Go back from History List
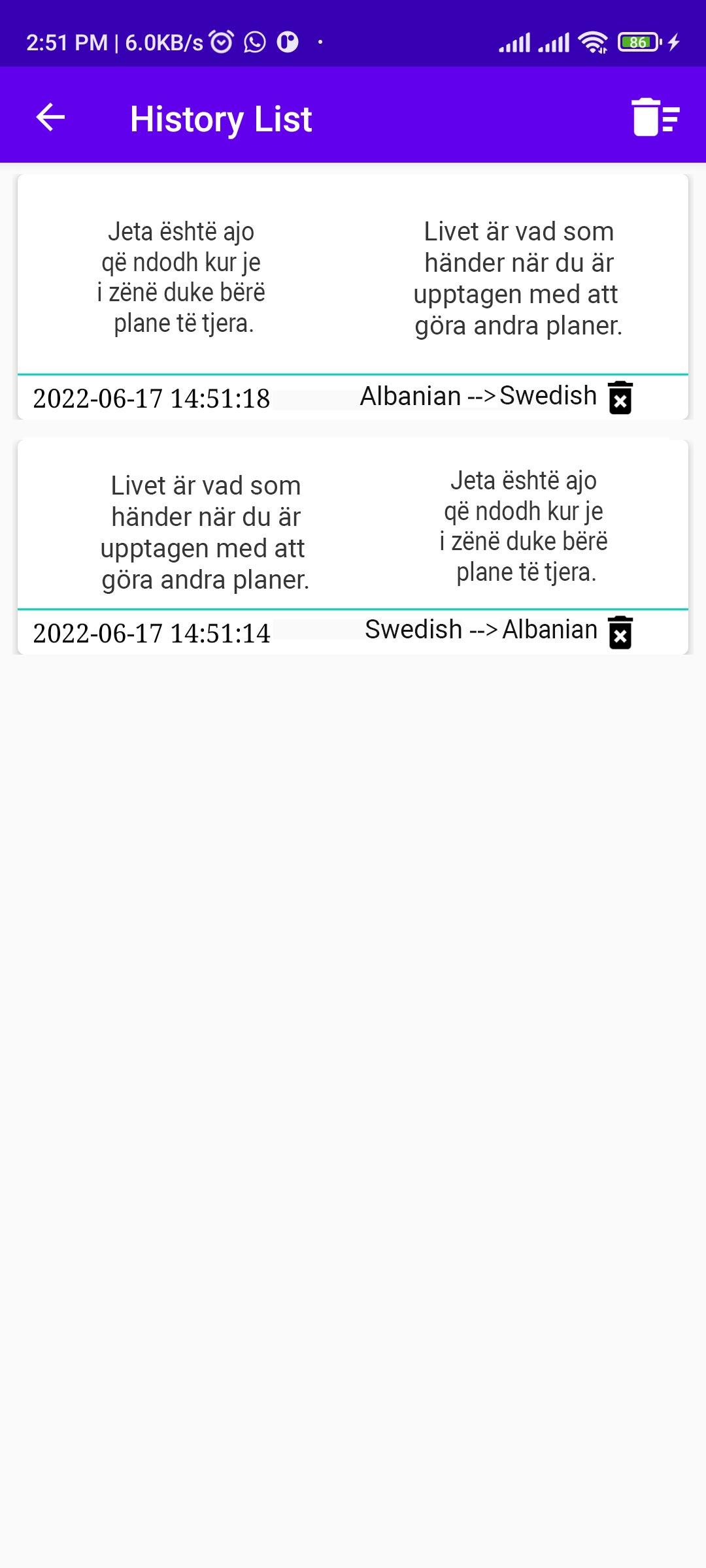This screenshot has width=706, height=1568. (50, 118)
